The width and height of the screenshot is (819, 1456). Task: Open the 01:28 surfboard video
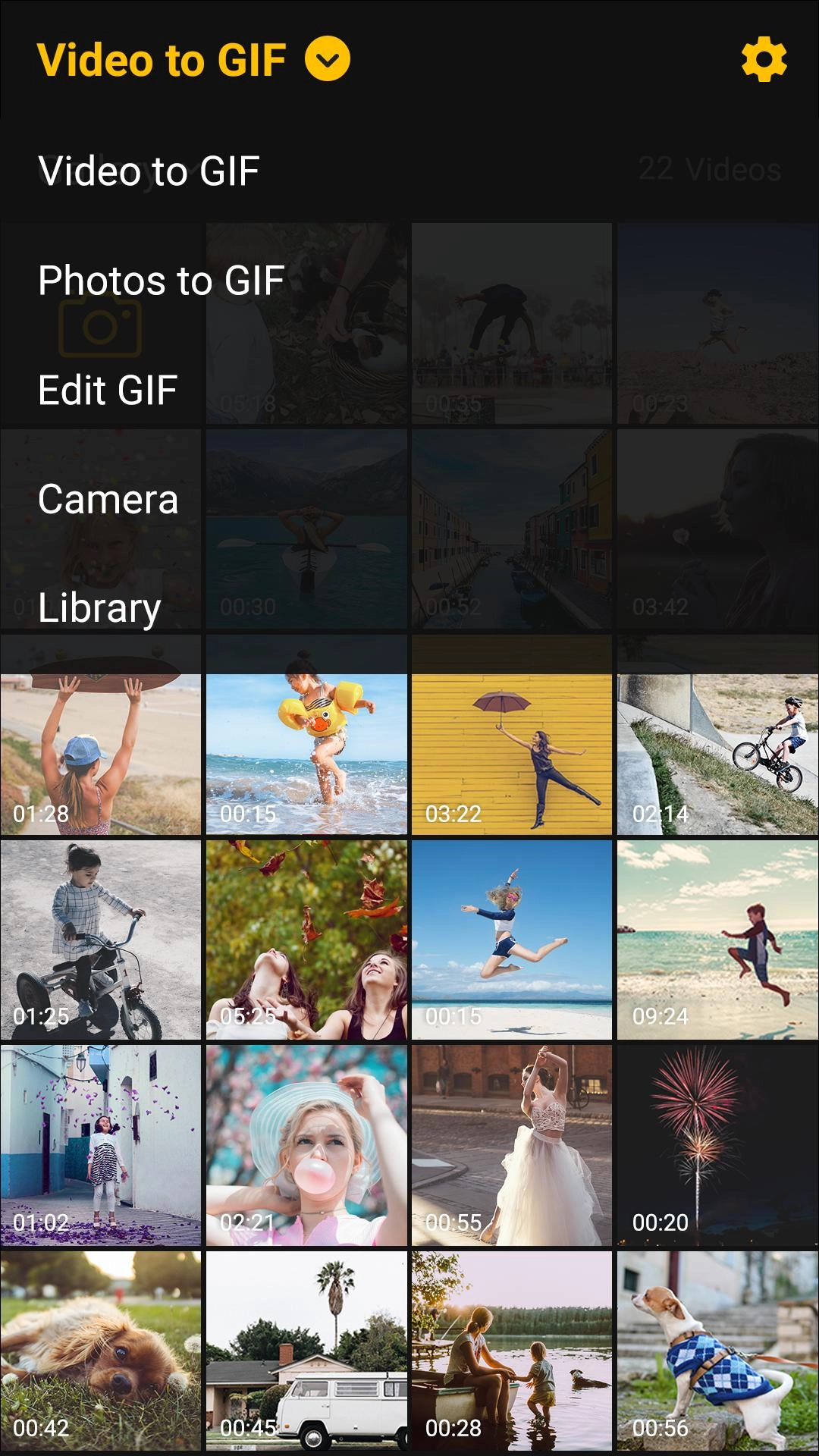(x=101, y=755)
